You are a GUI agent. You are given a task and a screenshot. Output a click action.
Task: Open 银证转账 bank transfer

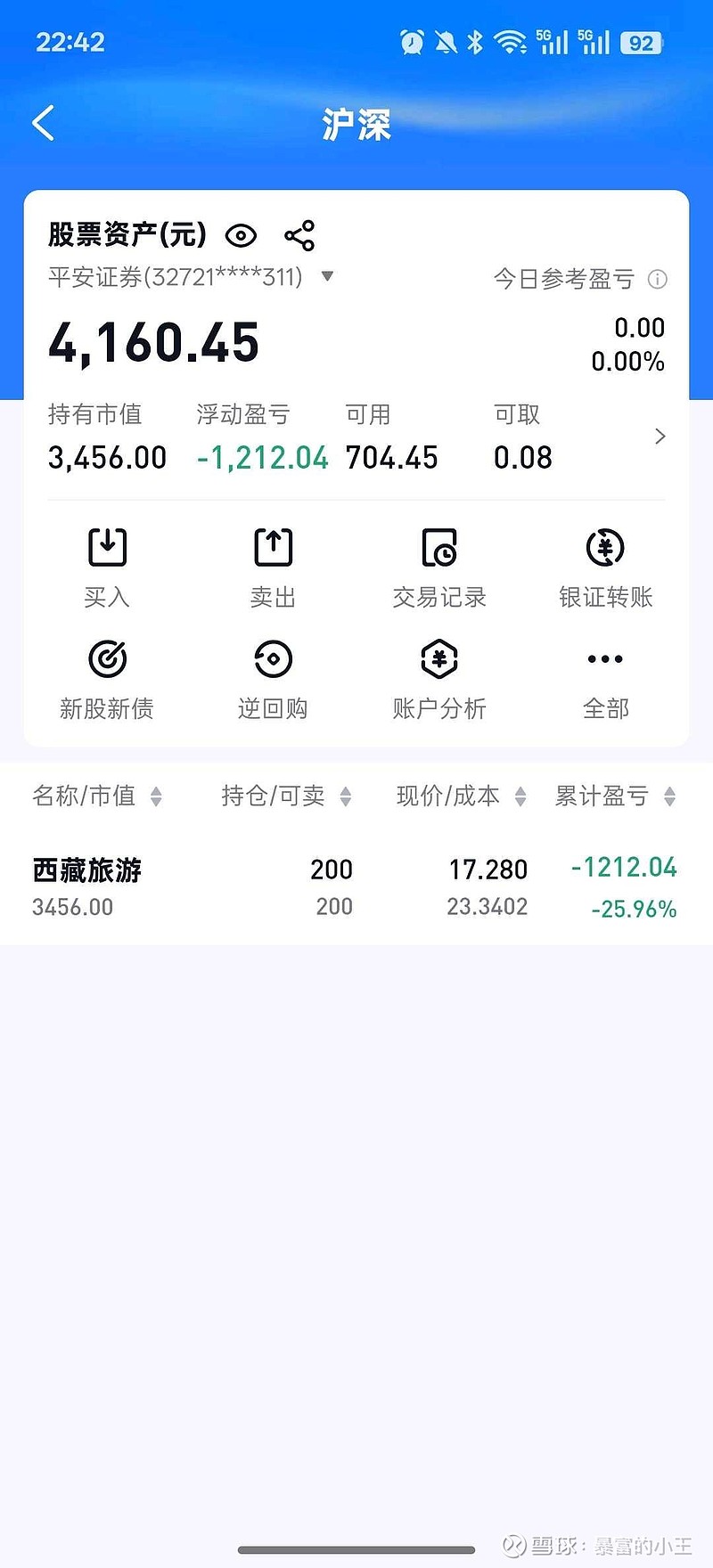(605, 568)
